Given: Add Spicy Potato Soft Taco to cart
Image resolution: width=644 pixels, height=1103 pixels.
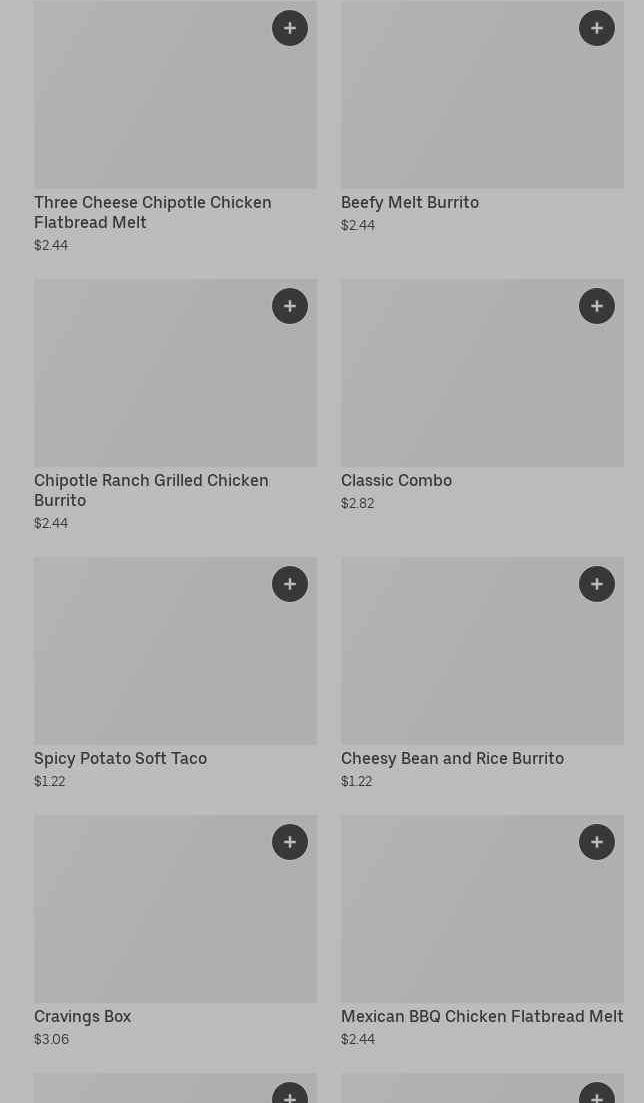Looking at the screenshot, I should [x=290, y=584].
